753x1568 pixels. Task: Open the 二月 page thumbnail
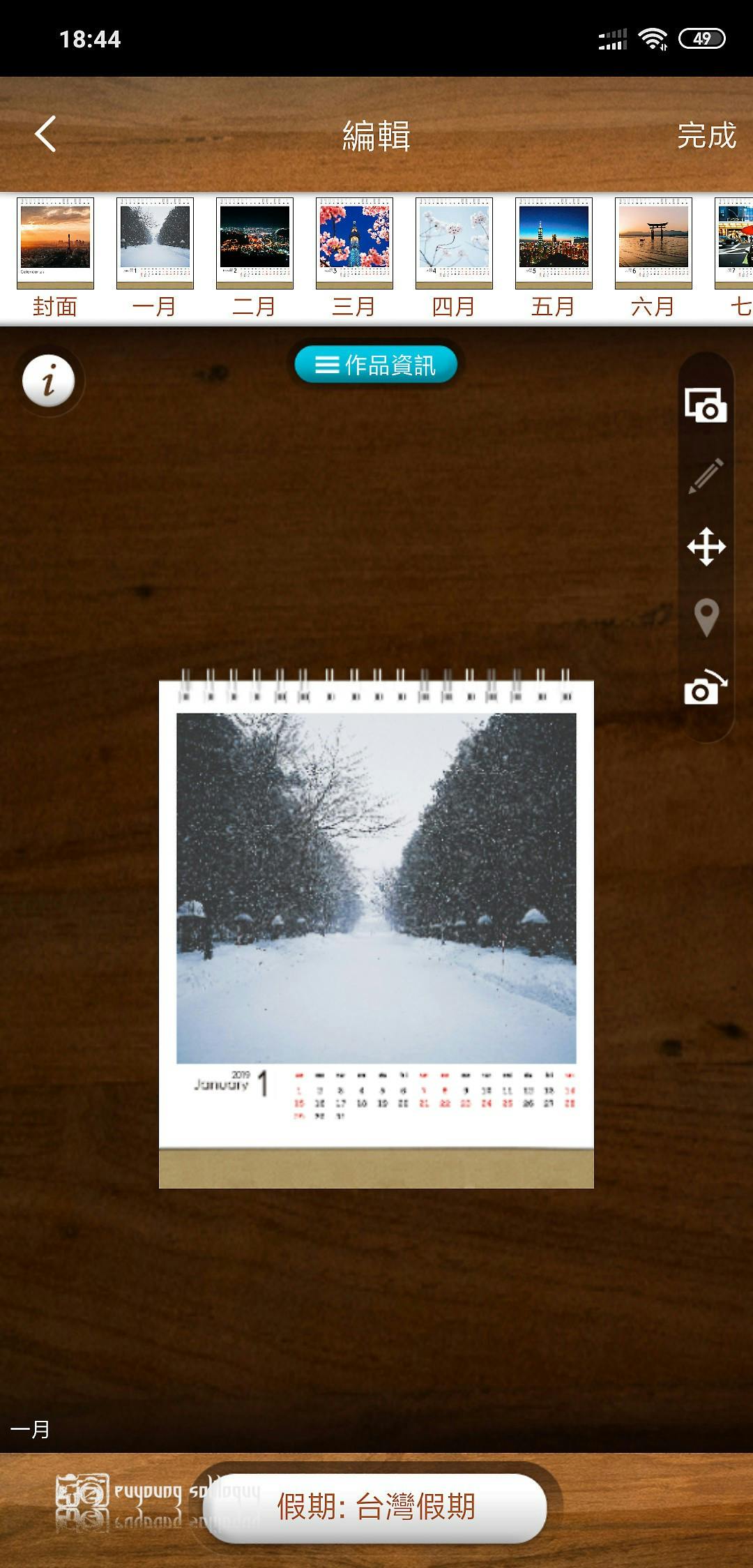coord(254,244)
